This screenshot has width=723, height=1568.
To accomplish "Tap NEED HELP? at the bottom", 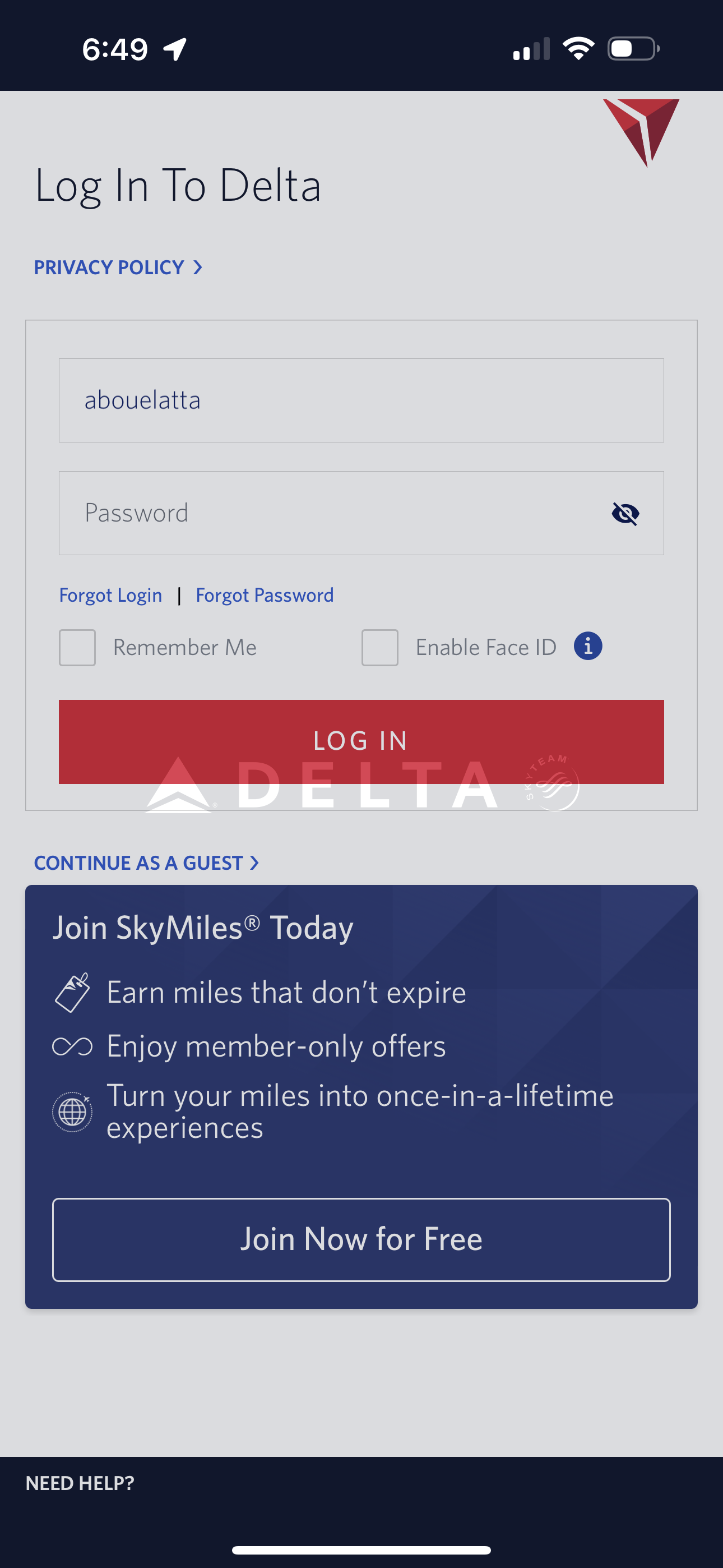I will 80,1483.
